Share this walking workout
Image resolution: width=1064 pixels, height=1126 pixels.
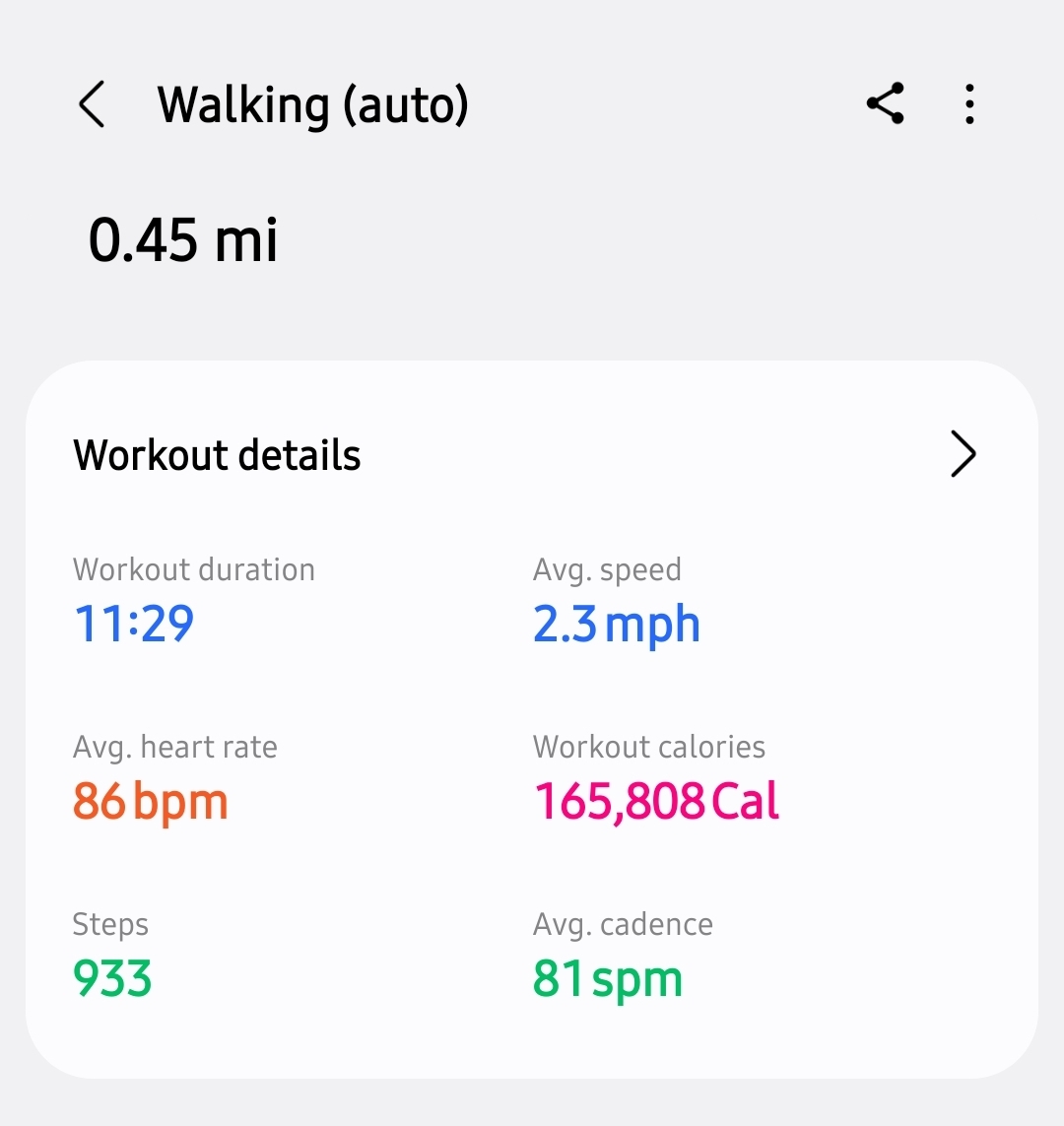click(x=885, y=103)
